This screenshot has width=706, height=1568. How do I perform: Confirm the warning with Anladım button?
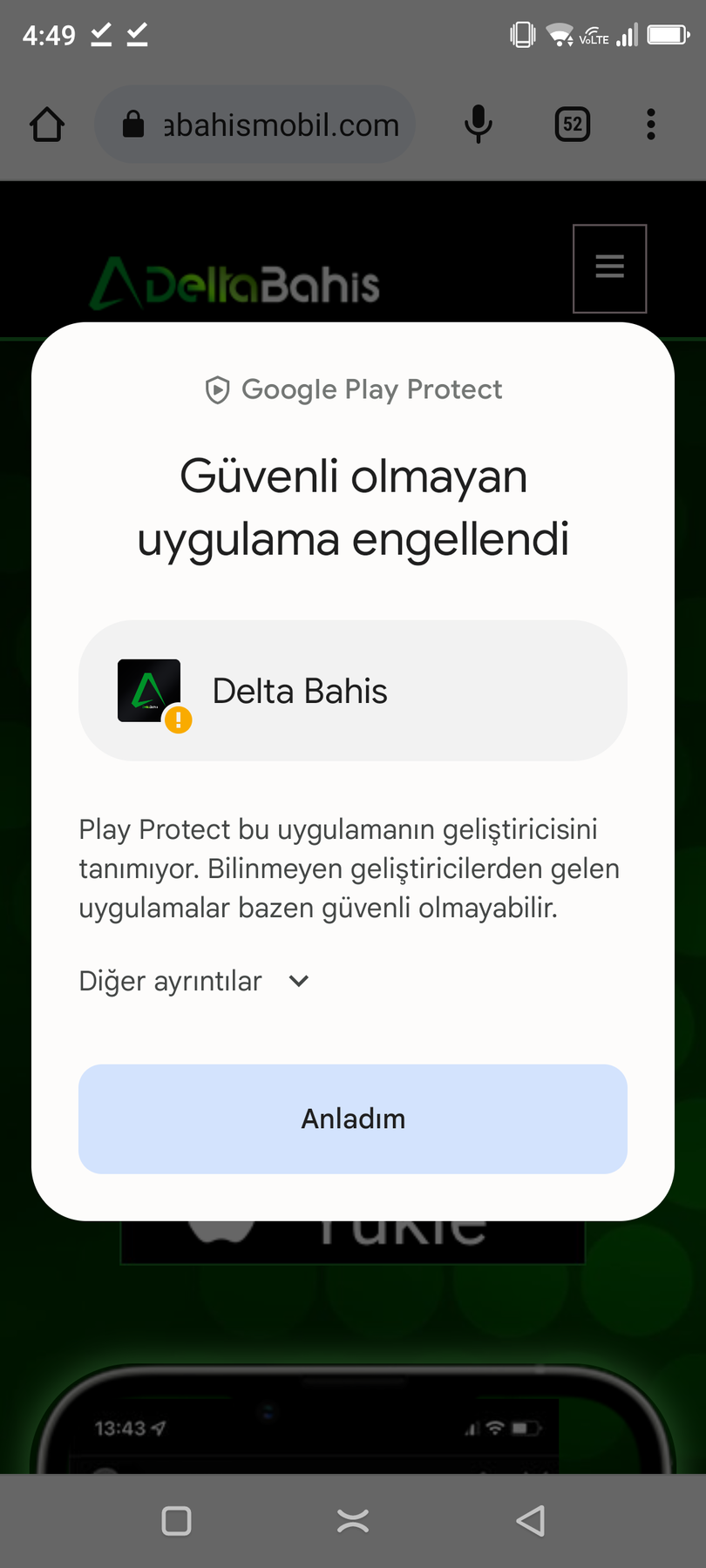pyautogui.click(x=353, y=1119)
